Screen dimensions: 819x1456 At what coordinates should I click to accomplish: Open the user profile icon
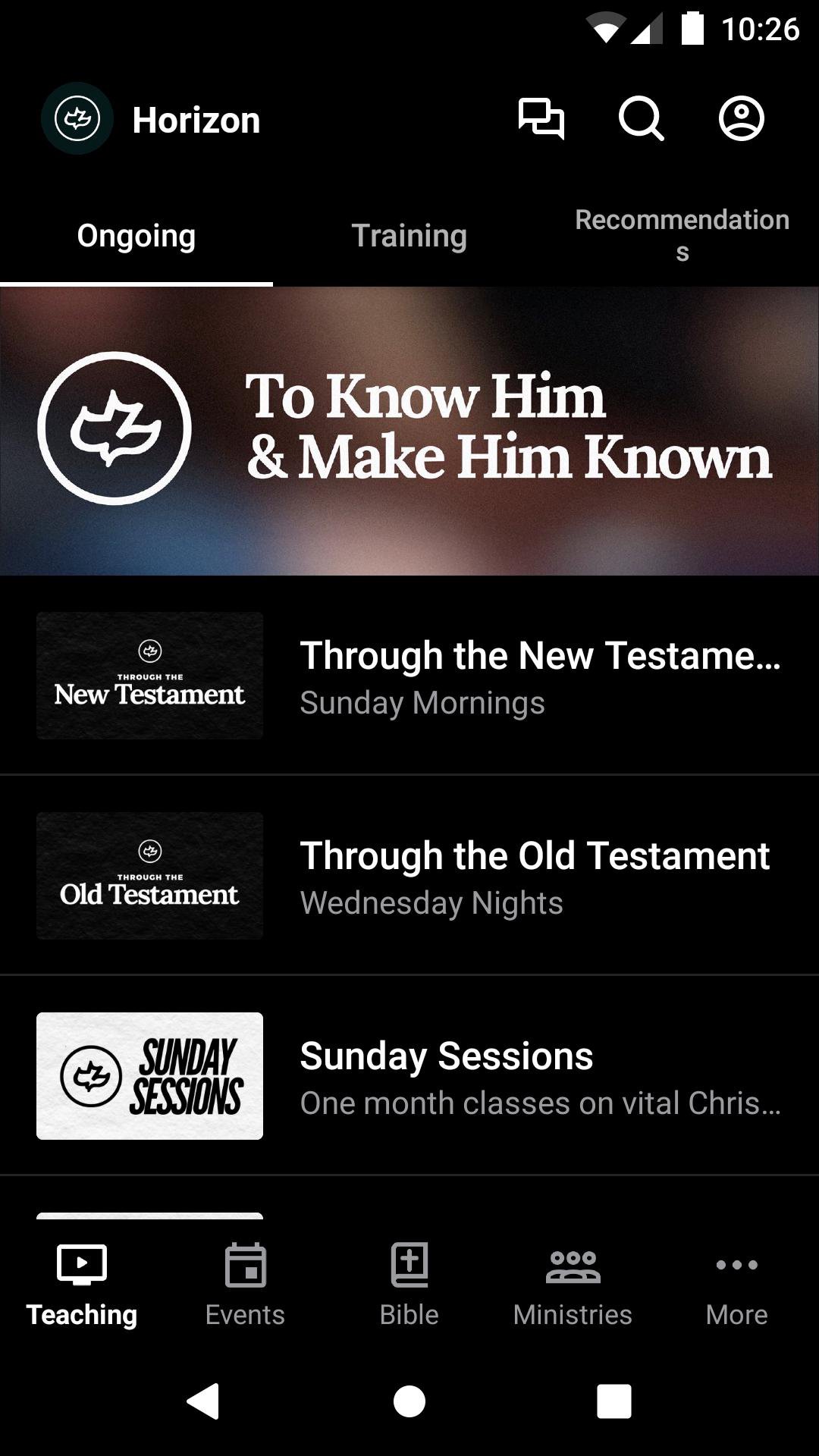click(x=741, y=119)
